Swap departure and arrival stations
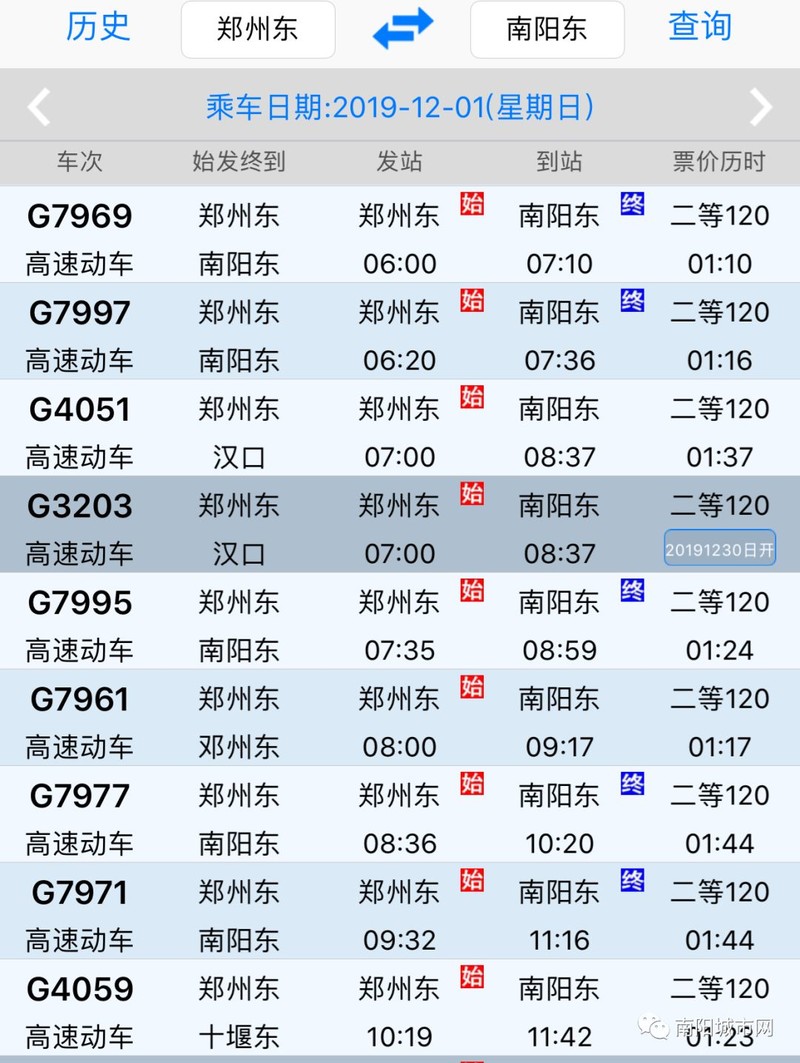This screenshot has width=800, height=1063. 402,29
